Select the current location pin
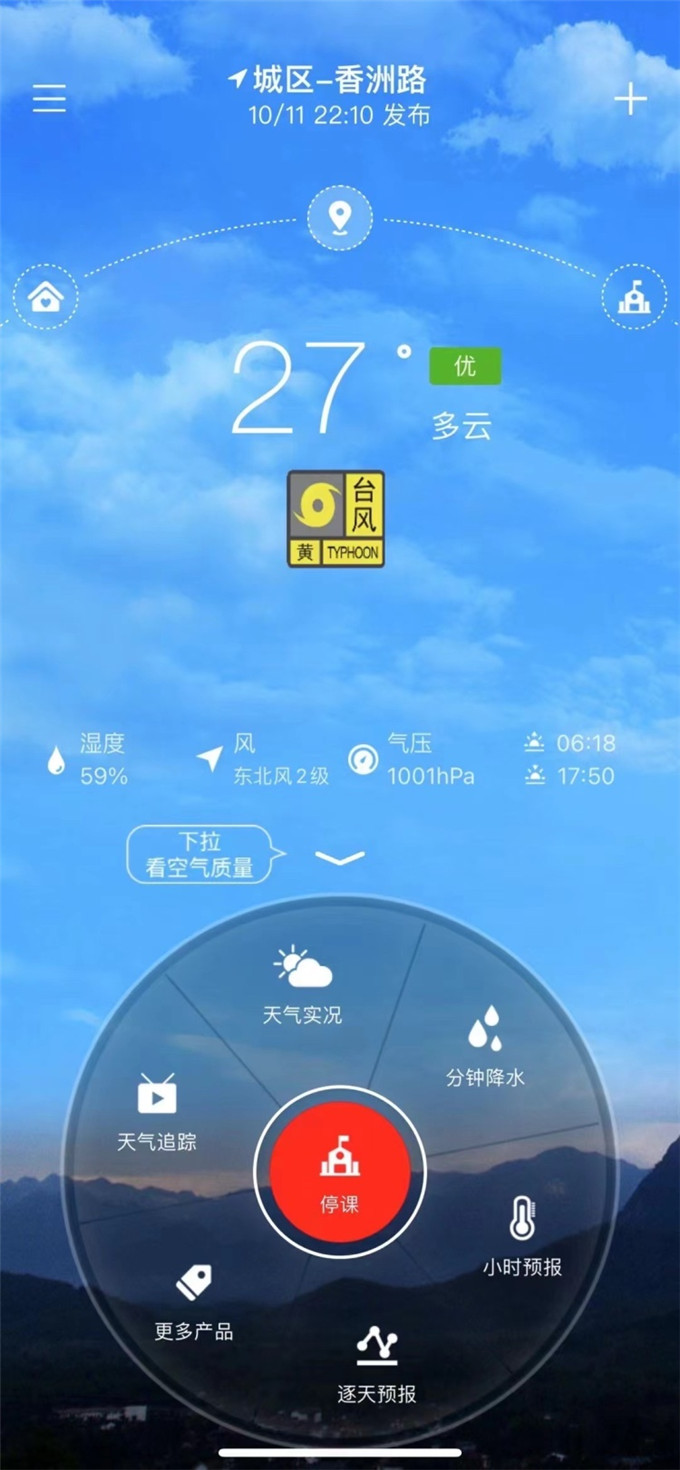The width and height of the screenshot is (680, 1470). (340, 217)
